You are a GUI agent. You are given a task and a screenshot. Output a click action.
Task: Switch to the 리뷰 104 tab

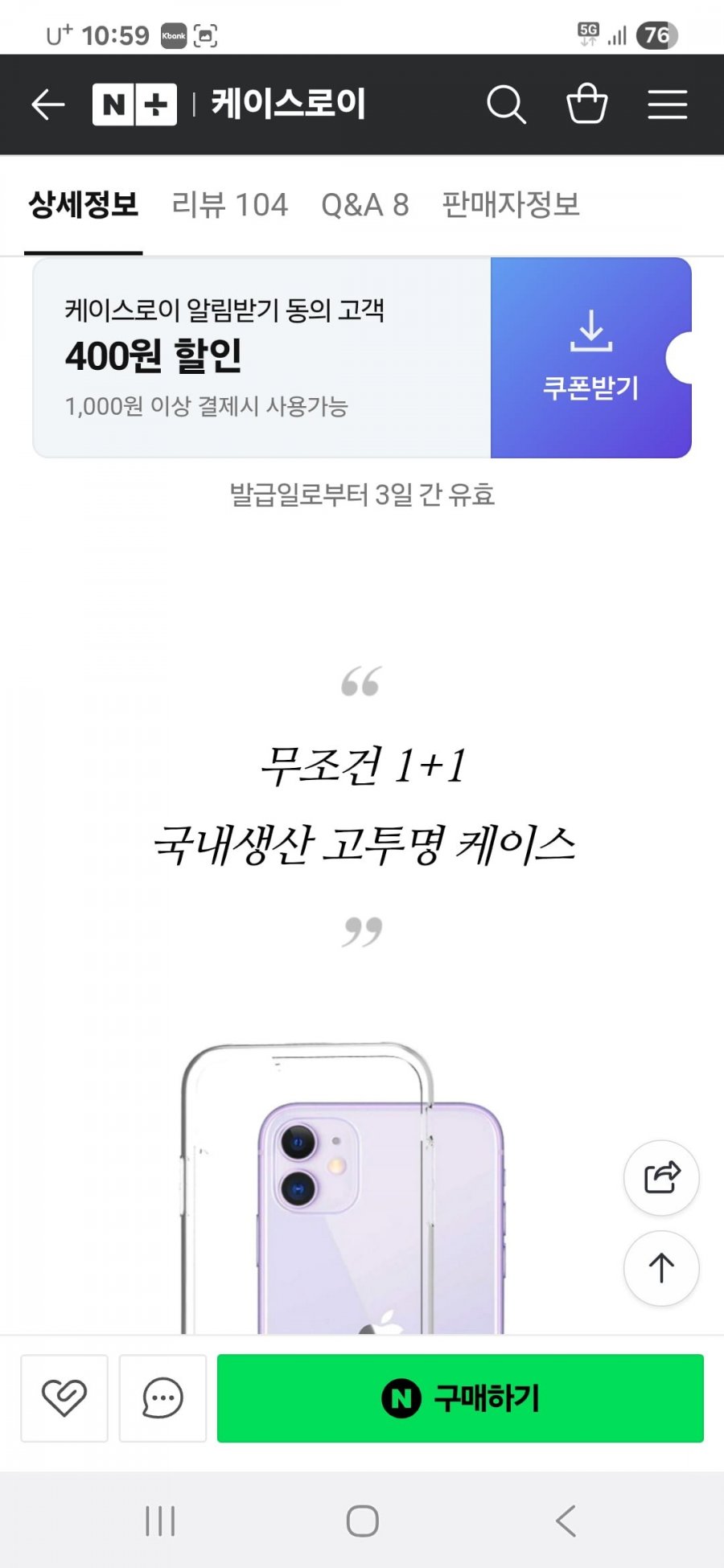click(230, 205)
